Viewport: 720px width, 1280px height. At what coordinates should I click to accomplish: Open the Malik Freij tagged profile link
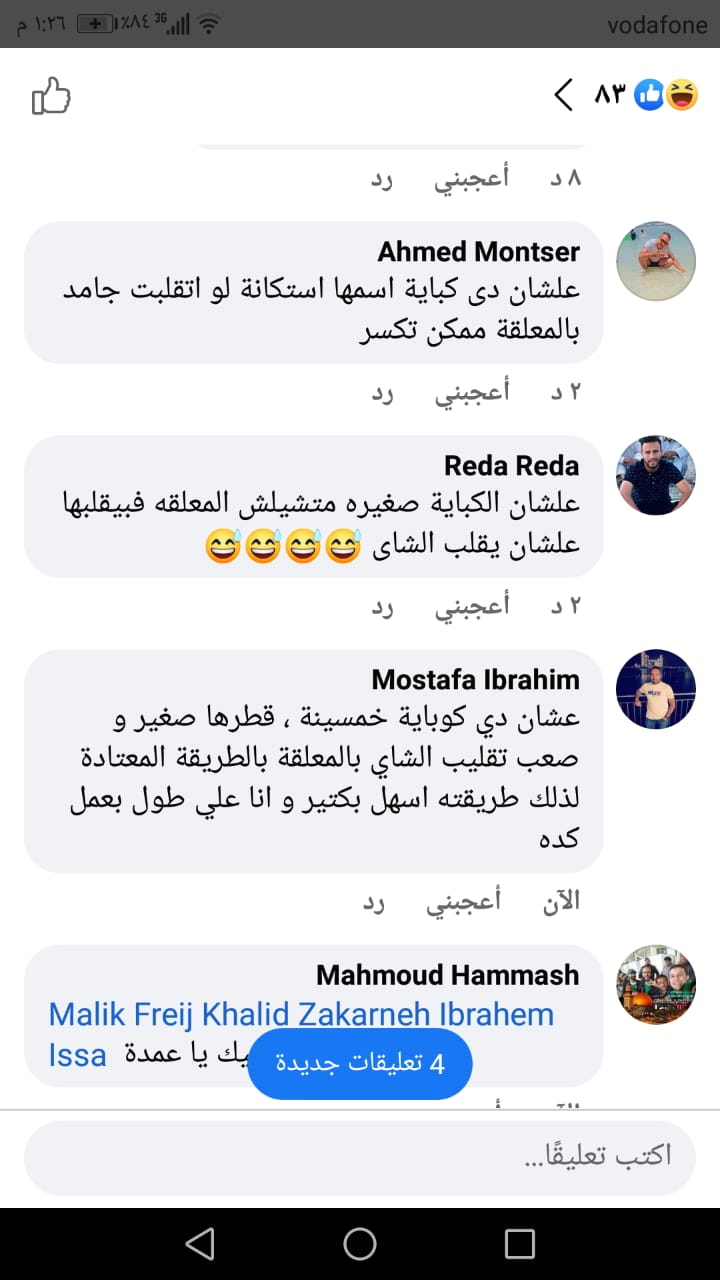click(122, 1015)
